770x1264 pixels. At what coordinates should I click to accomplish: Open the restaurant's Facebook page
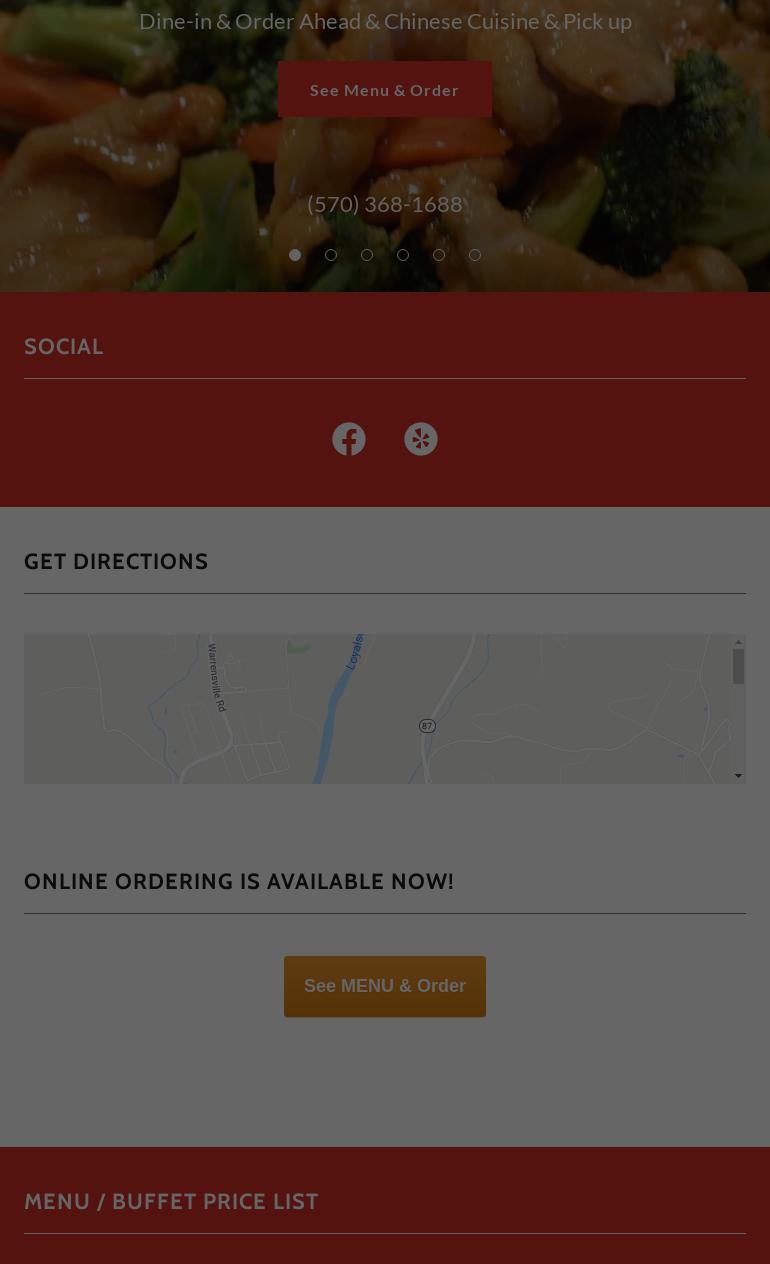click(349, 439)
